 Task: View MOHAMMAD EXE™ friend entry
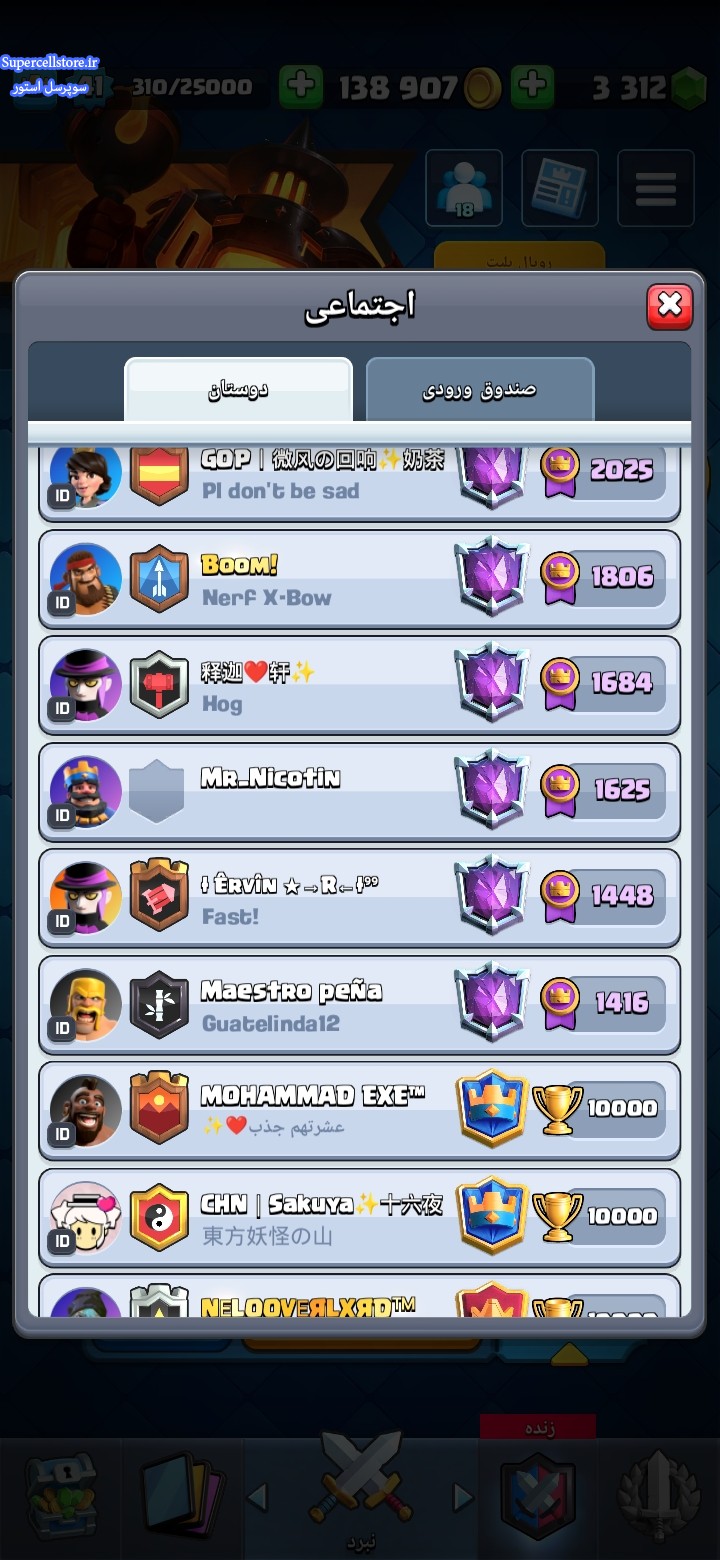click(360, 1111)
